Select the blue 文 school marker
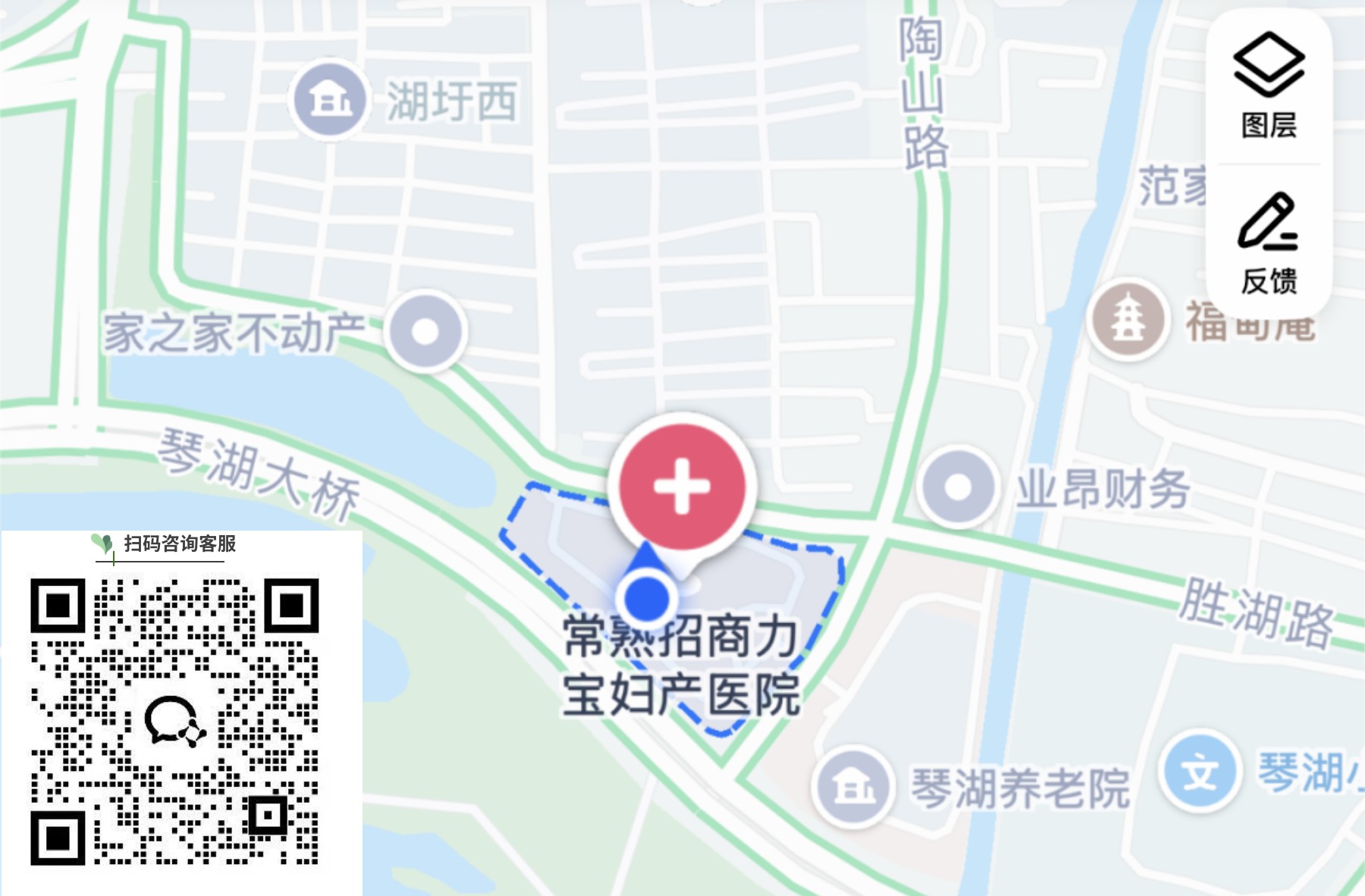 (1200, 772)
